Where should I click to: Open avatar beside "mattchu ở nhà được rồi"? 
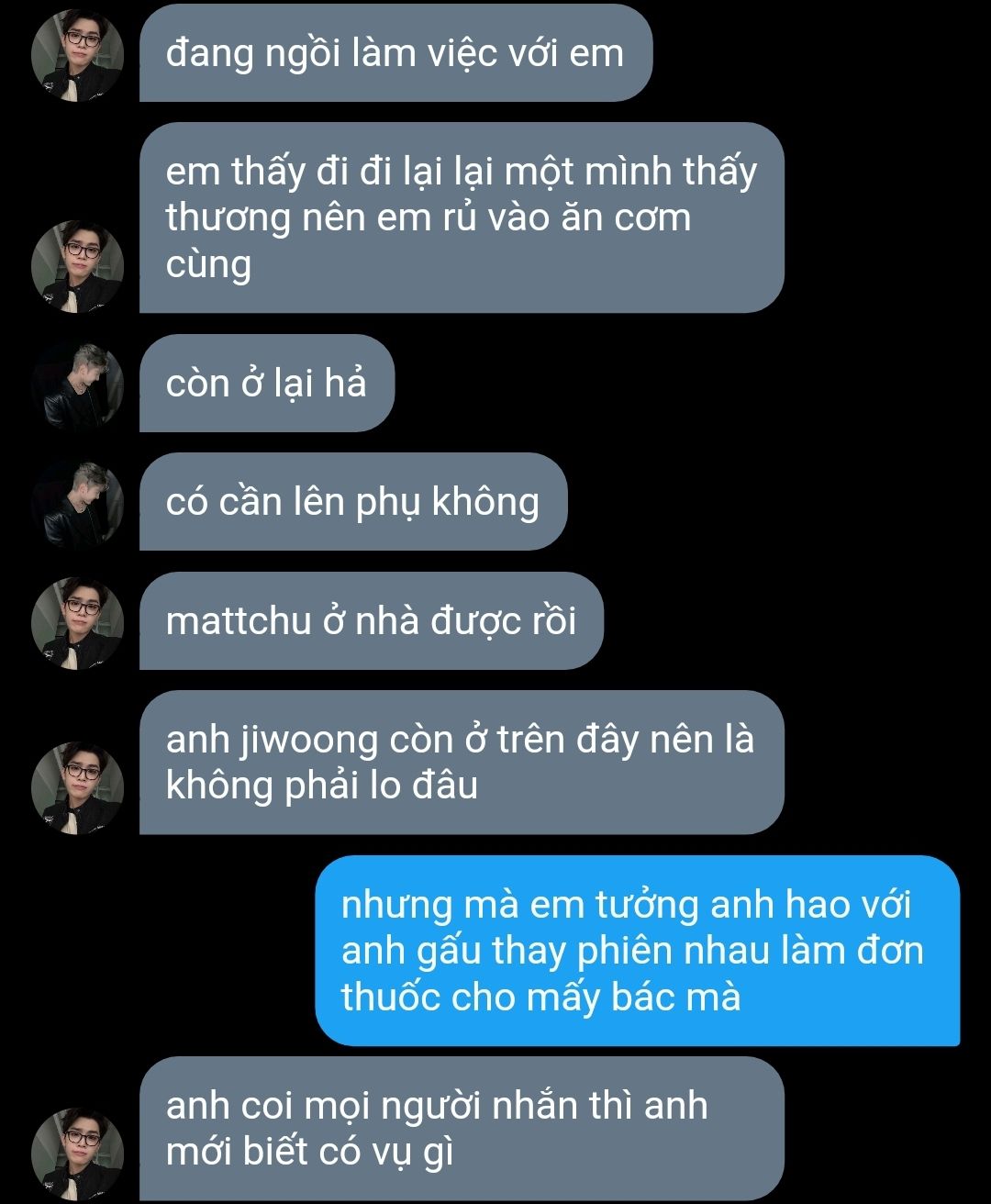(x=77, y=623)
